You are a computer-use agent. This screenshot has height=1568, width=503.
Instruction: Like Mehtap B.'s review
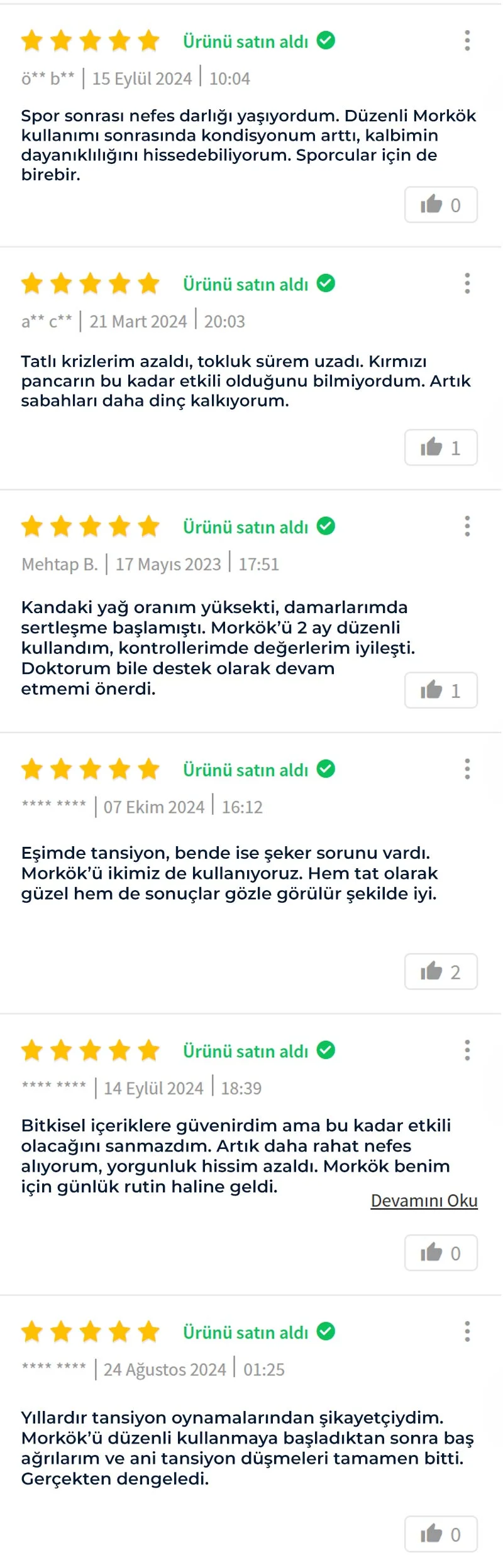pyautogui.click(x=440, y=690)
